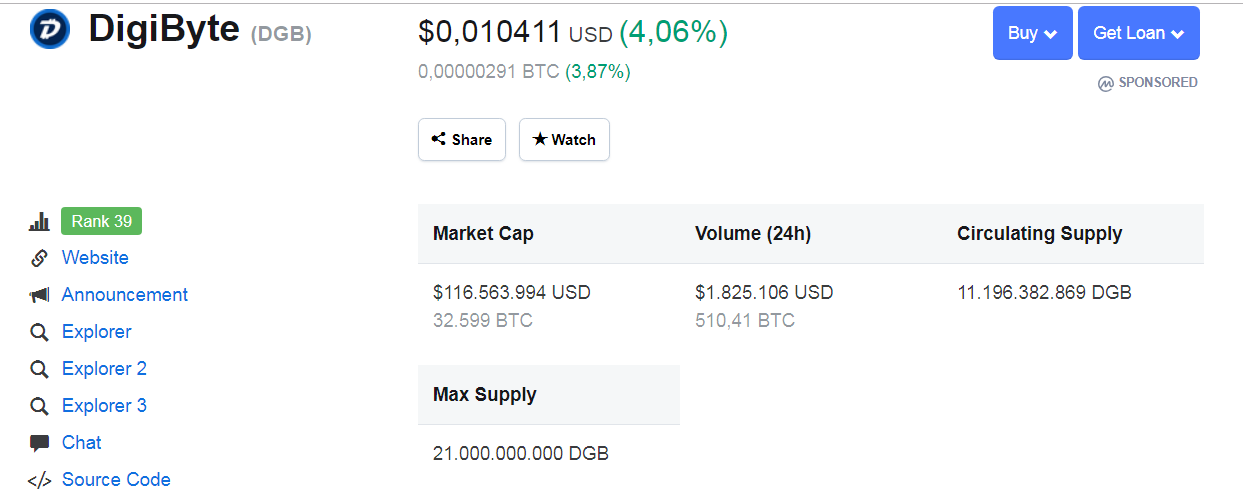This screenshot has height=489, width=1243.
Task: View the Source Code link
Action: click(116, 480)
